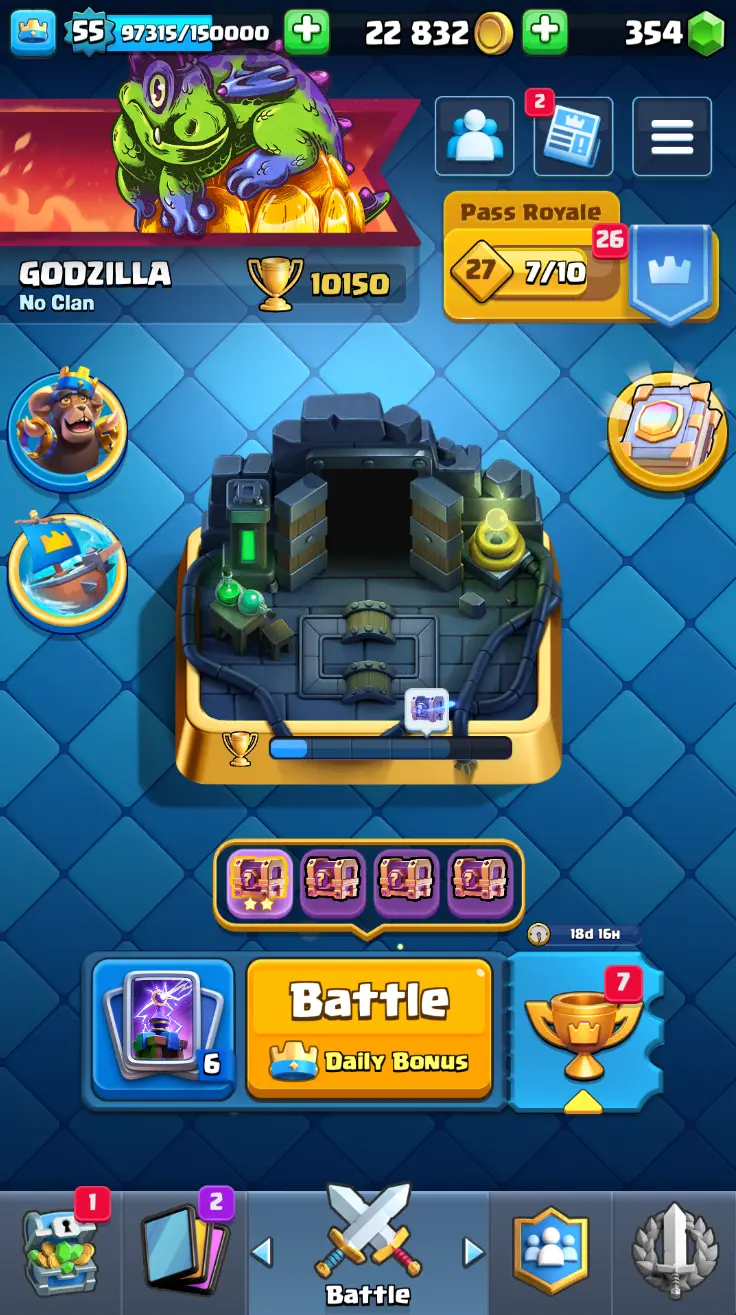The width and height of the screenshot is (736, 1315).
Task: Add gold with the plus beside coins
Action: pyautogui.click(x=544, y=33)
